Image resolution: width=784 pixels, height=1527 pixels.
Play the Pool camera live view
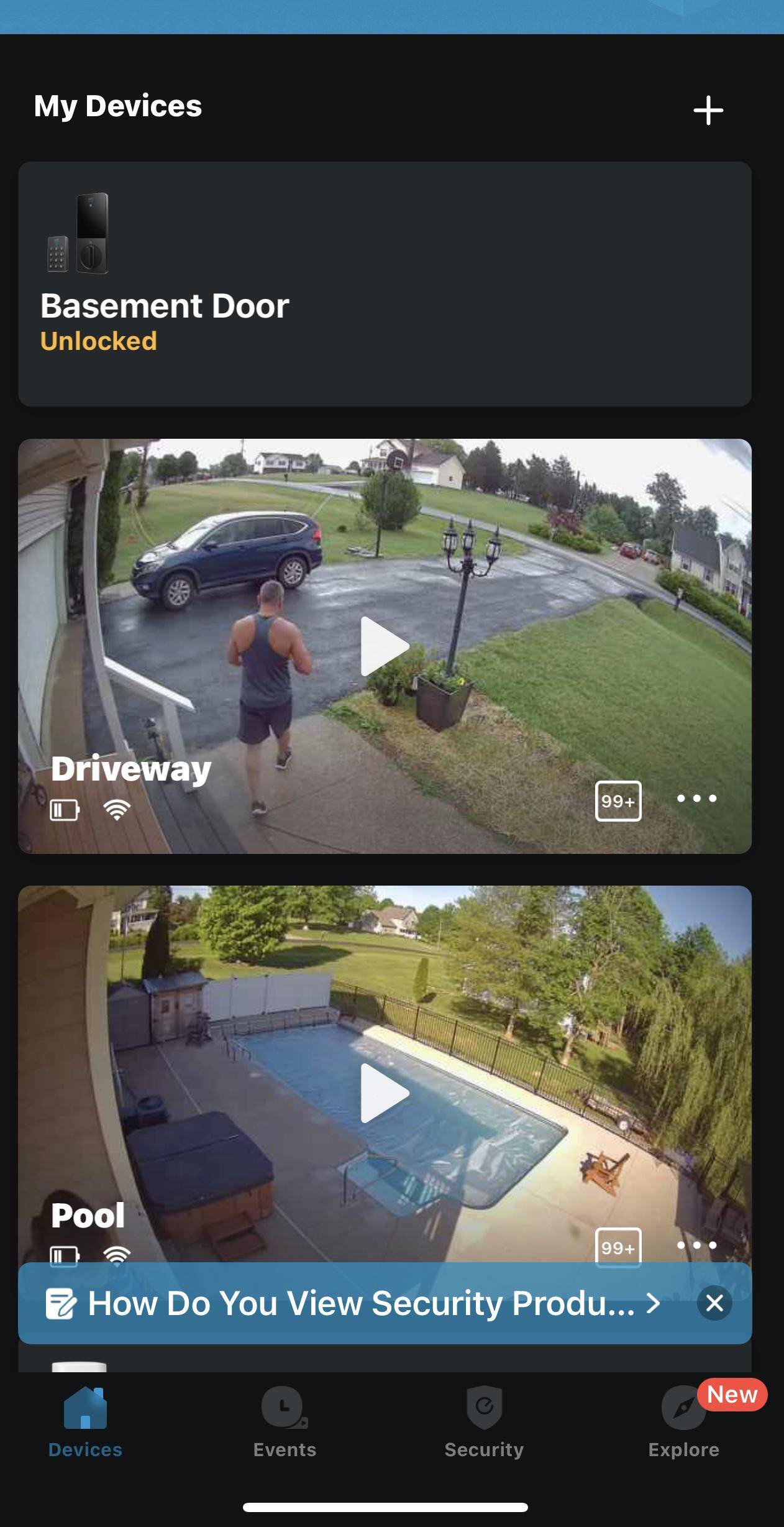385,1093
